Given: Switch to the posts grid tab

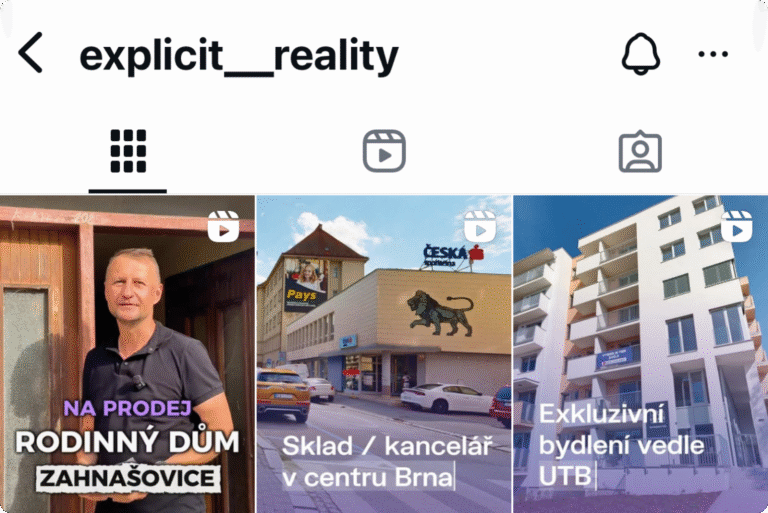Looking at the screenshot, I should [128, 151].
